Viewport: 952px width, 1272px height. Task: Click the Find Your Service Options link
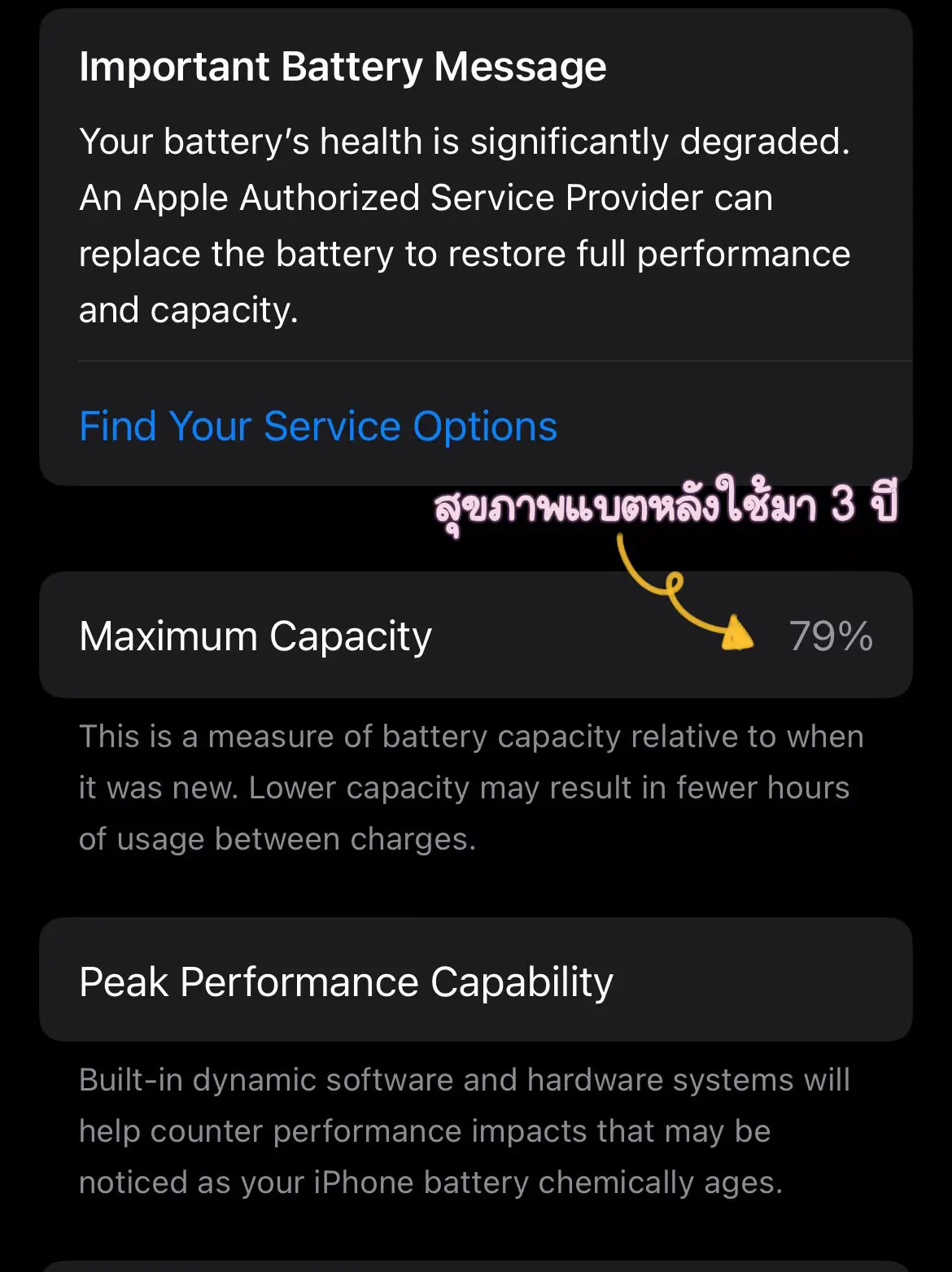317,426
